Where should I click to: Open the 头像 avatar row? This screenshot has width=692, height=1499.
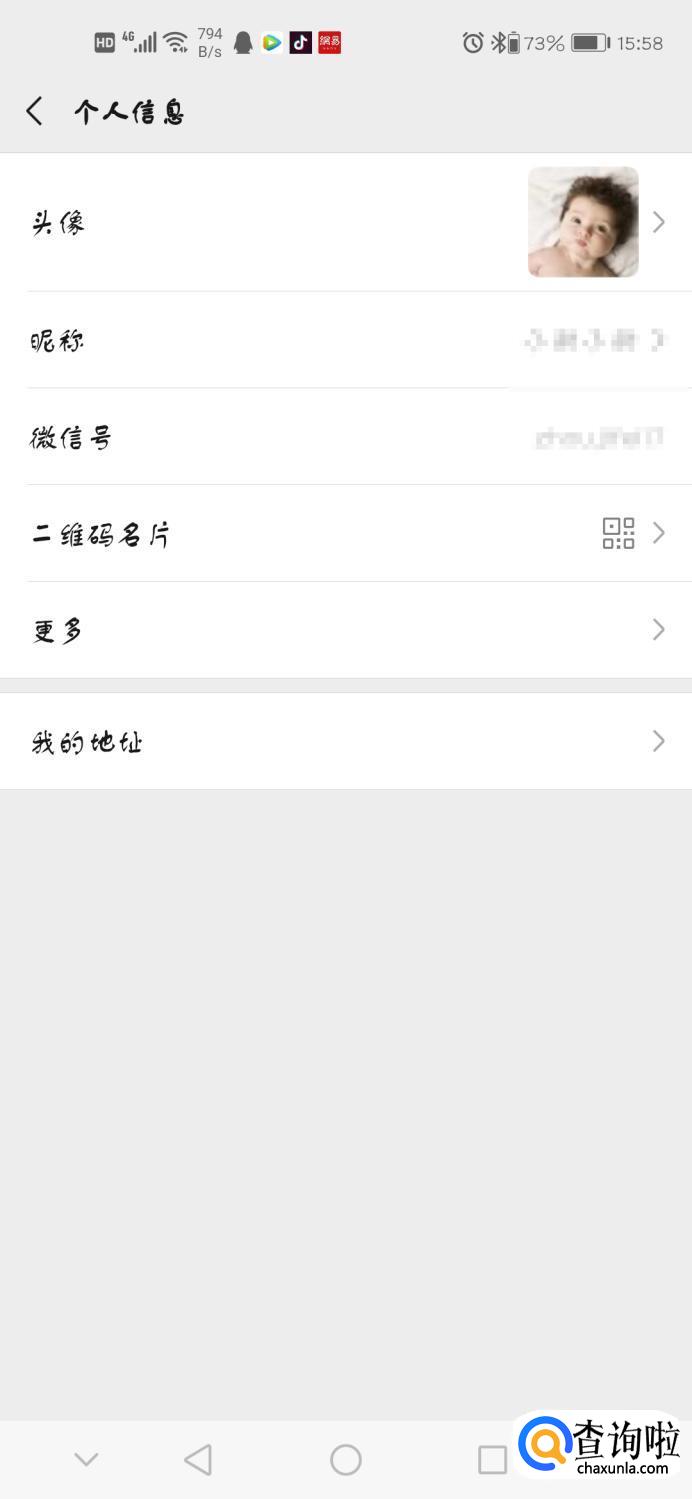pos(346,222)
